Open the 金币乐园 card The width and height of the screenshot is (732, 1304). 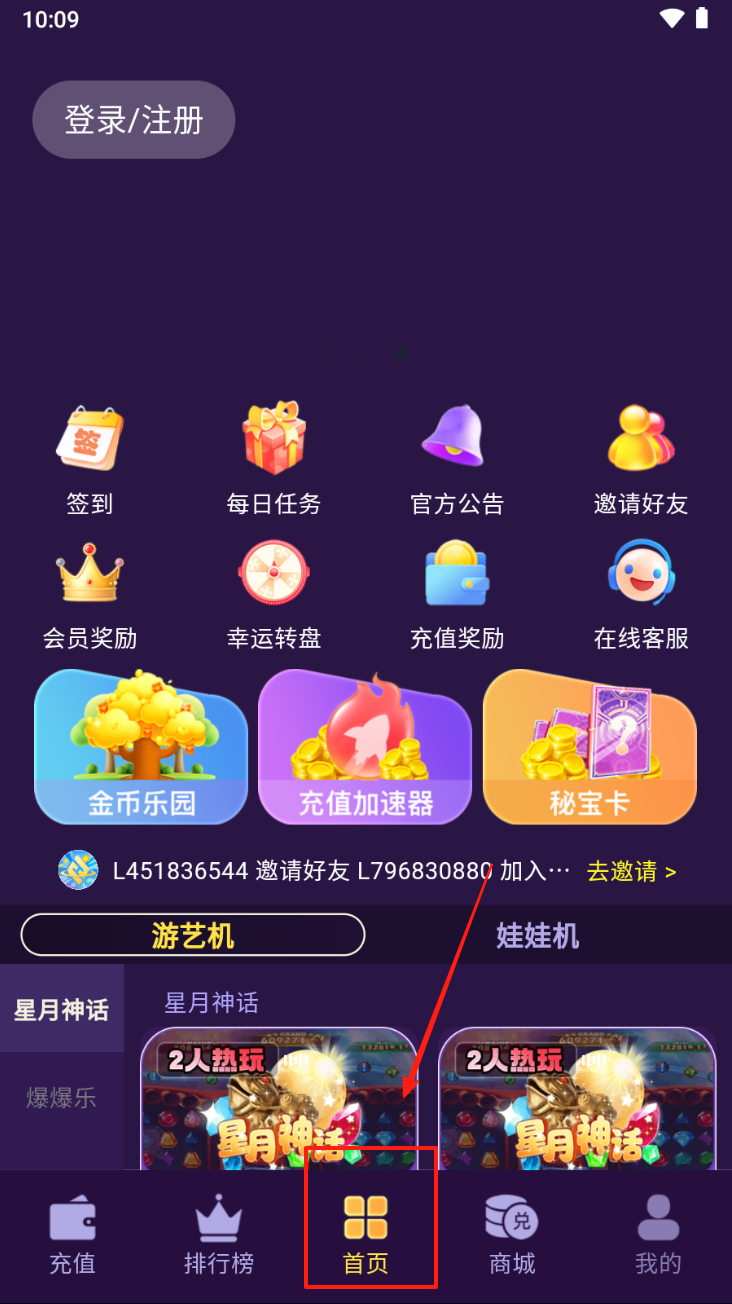coord(141,746)
